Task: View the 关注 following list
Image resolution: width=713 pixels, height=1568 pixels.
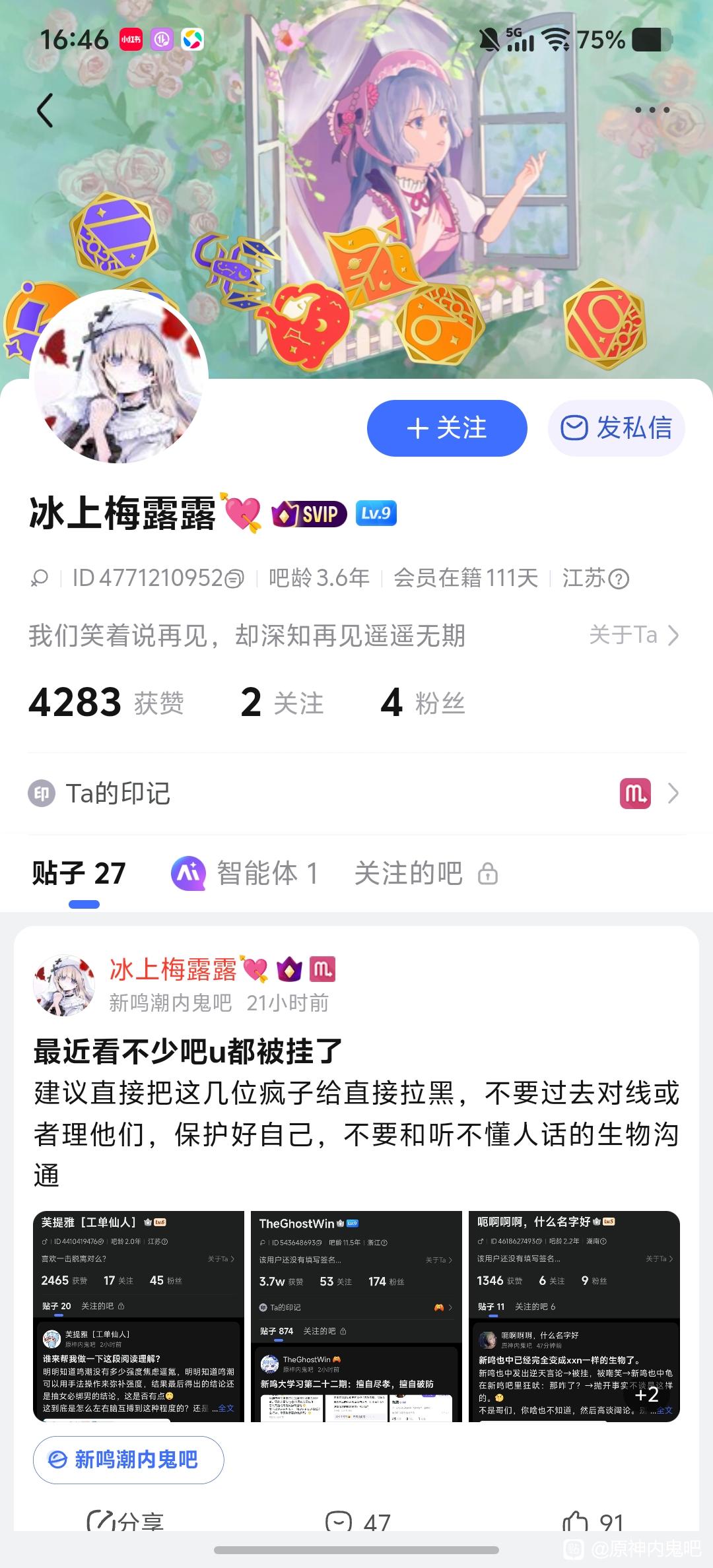Action: [283, 703]
